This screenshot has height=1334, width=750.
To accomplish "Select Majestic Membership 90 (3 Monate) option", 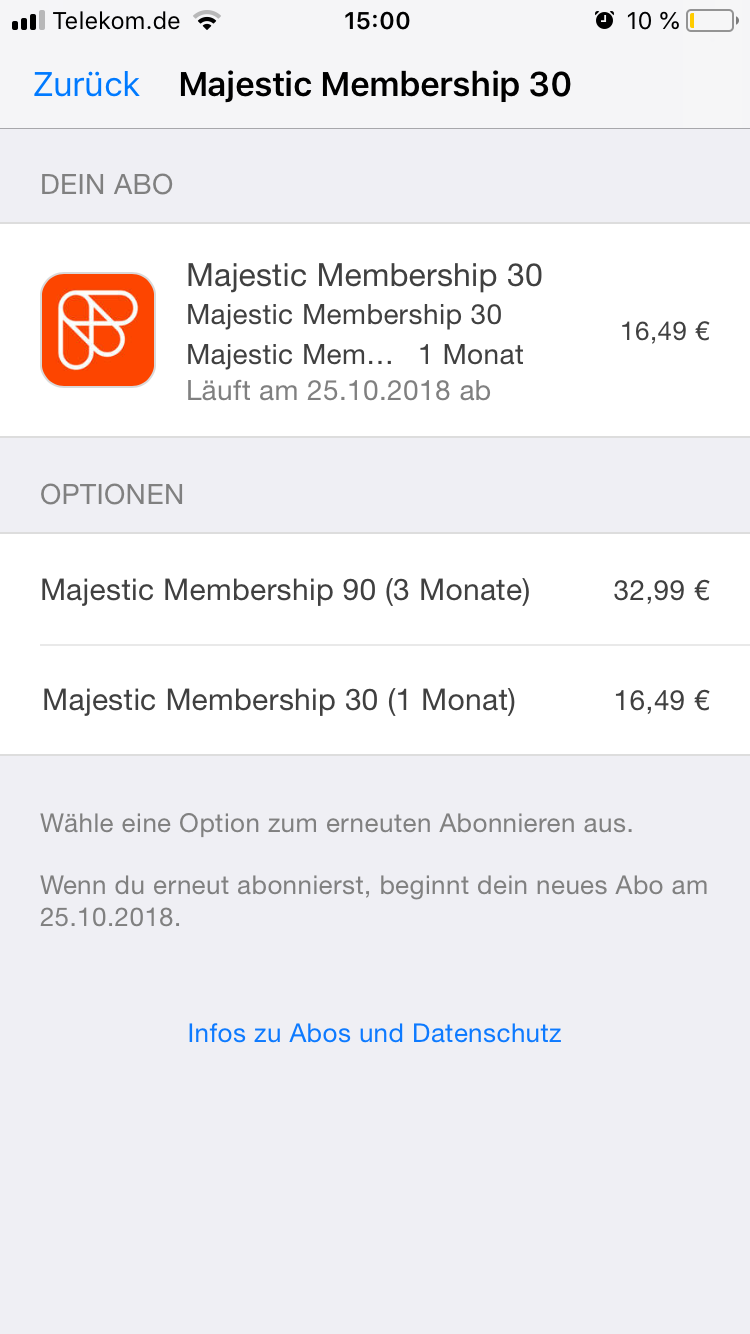I will [375, 590].
